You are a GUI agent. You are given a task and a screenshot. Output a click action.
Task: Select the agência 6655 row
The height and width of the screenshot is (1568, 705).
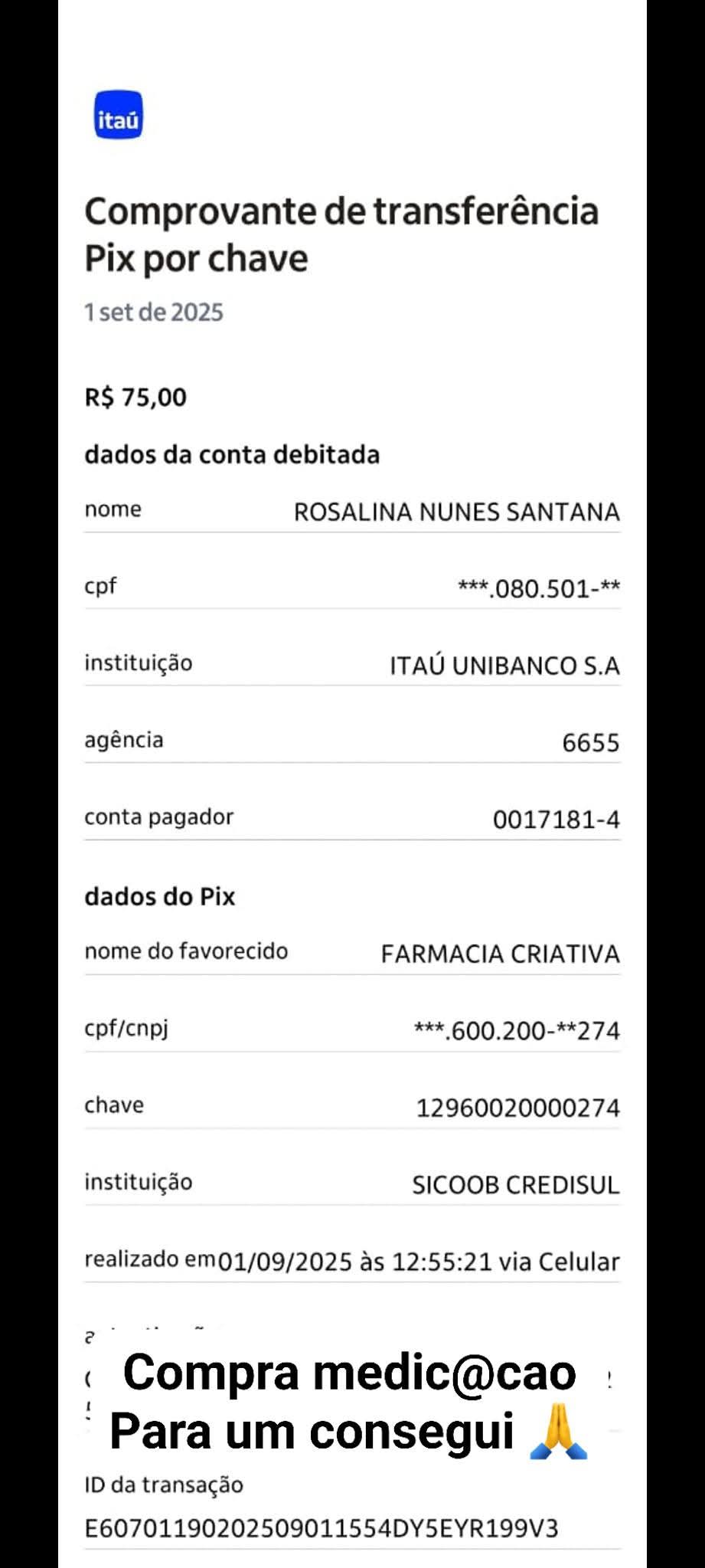click(x=593, y=741)
